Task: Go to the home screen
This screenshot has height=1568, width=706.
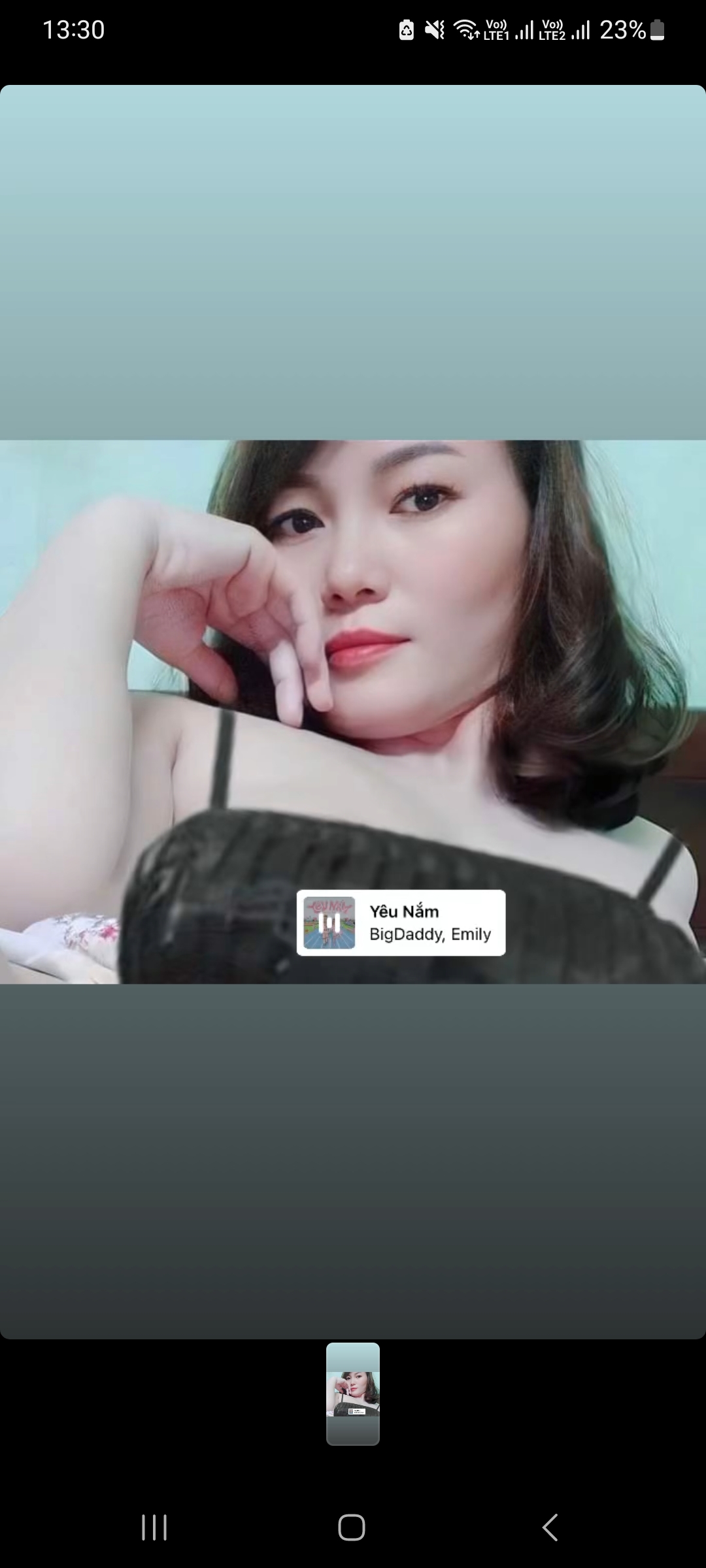Action: [352, 1527]
